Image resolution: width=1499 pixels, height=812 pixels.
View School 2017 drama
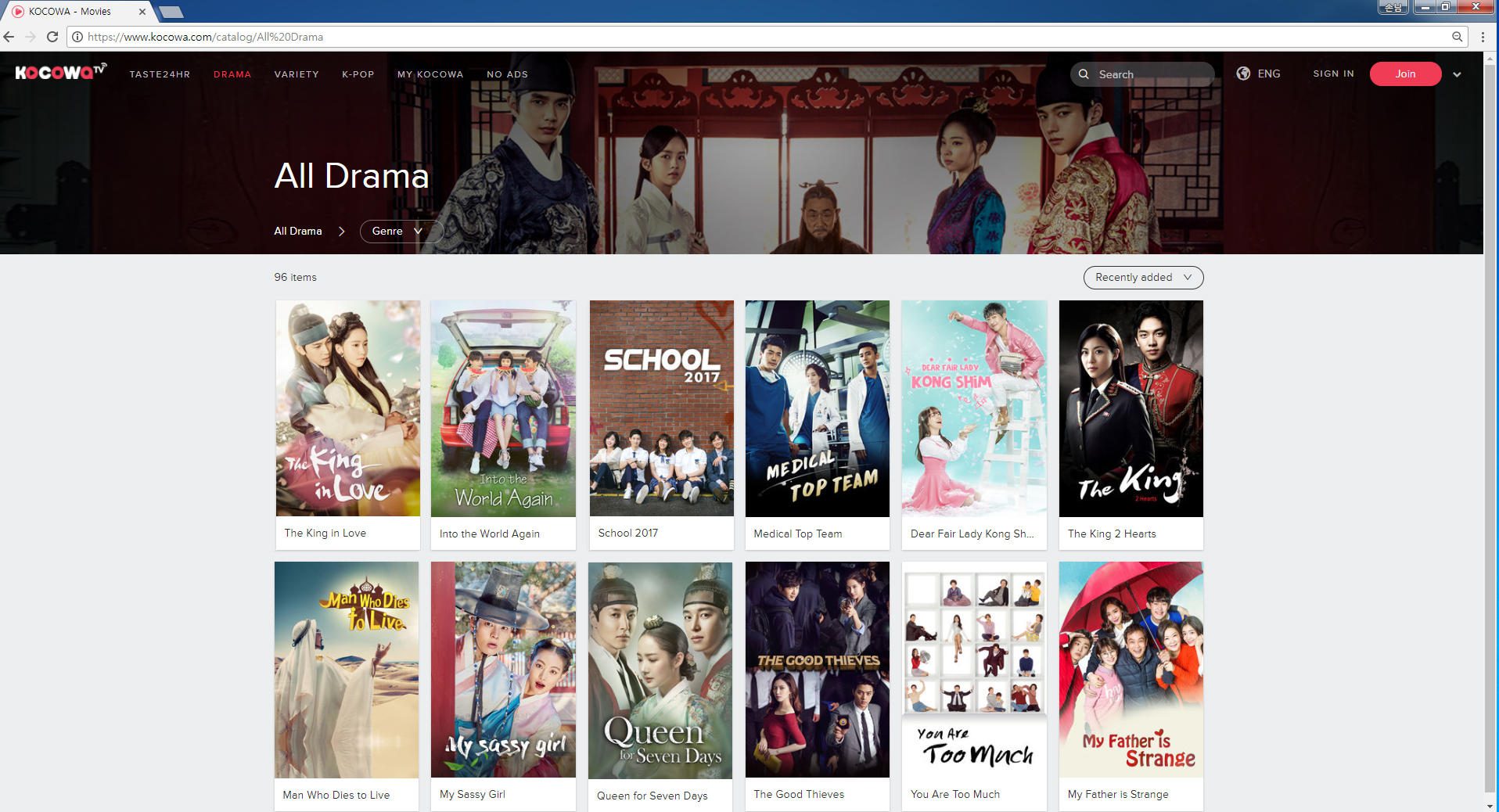coord(661,408)
